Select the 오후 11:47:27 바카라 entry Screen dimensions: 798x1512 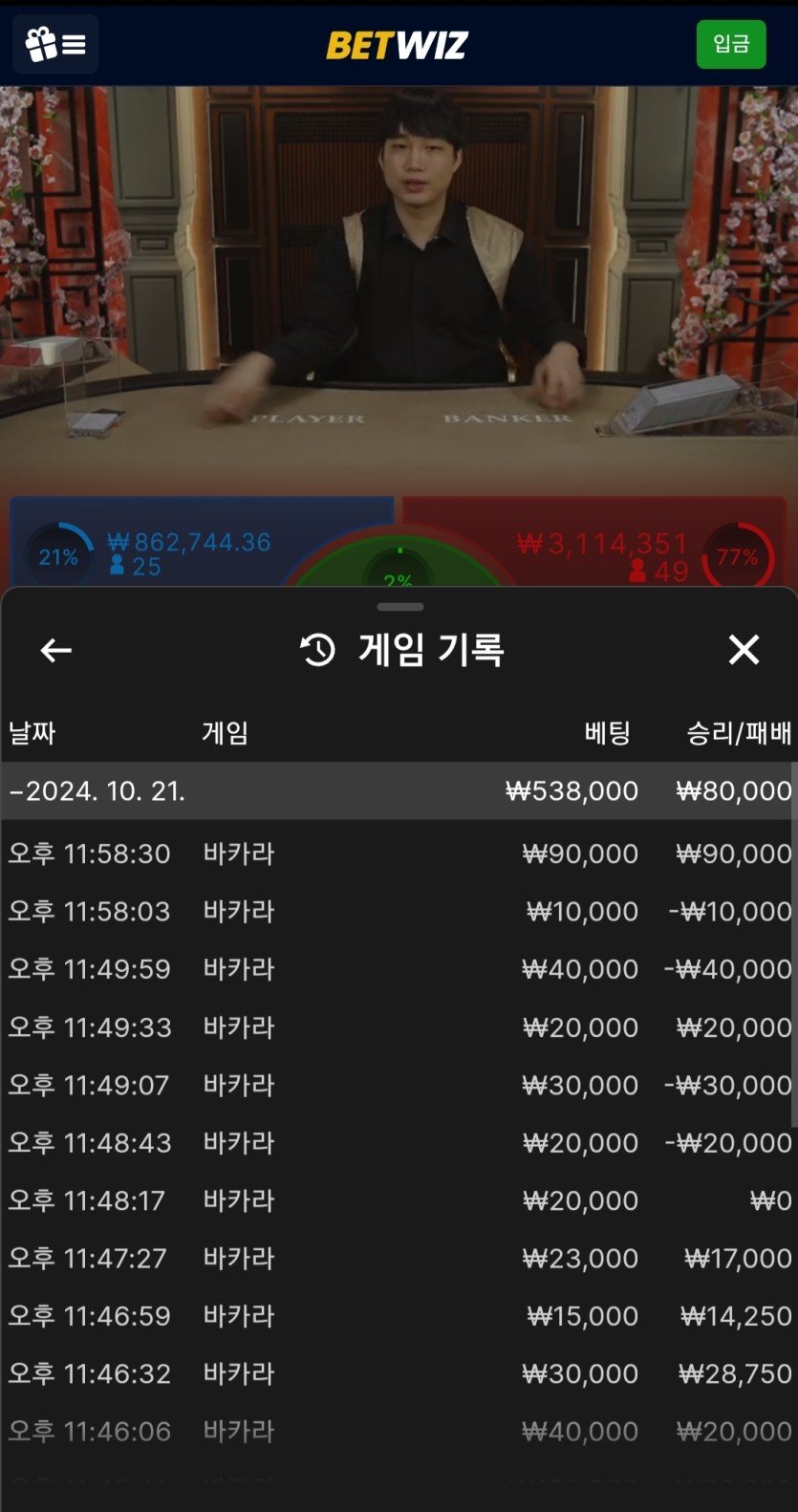point(399,1259)
